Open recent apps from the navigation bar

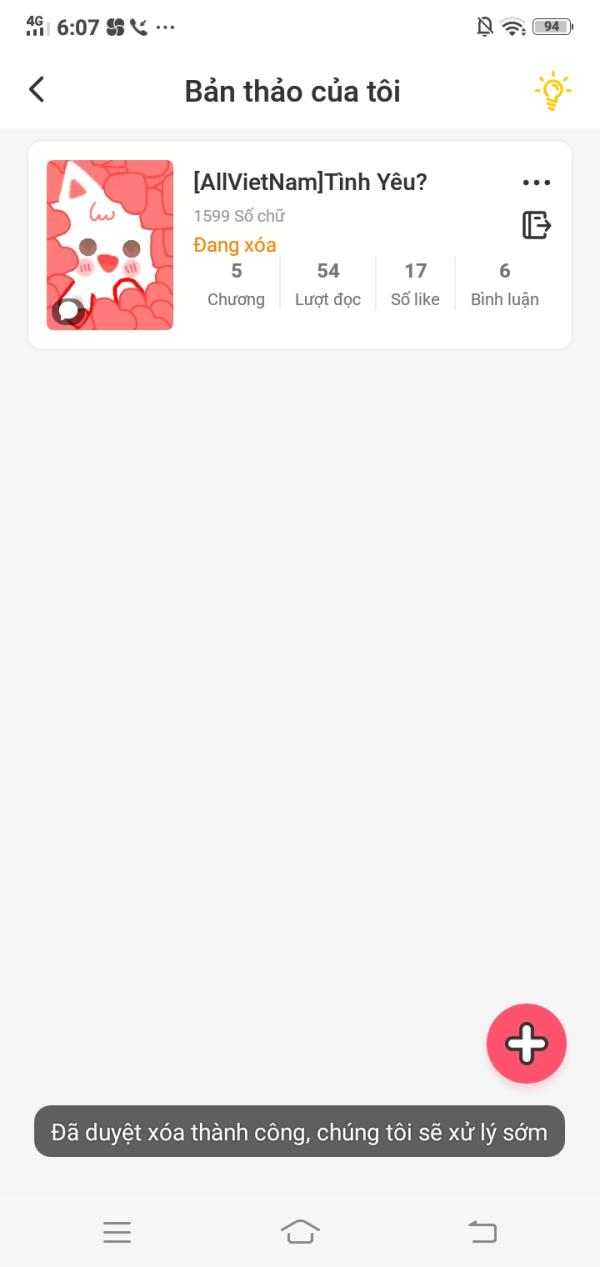pyautogui.click(x=117, y=1232)
